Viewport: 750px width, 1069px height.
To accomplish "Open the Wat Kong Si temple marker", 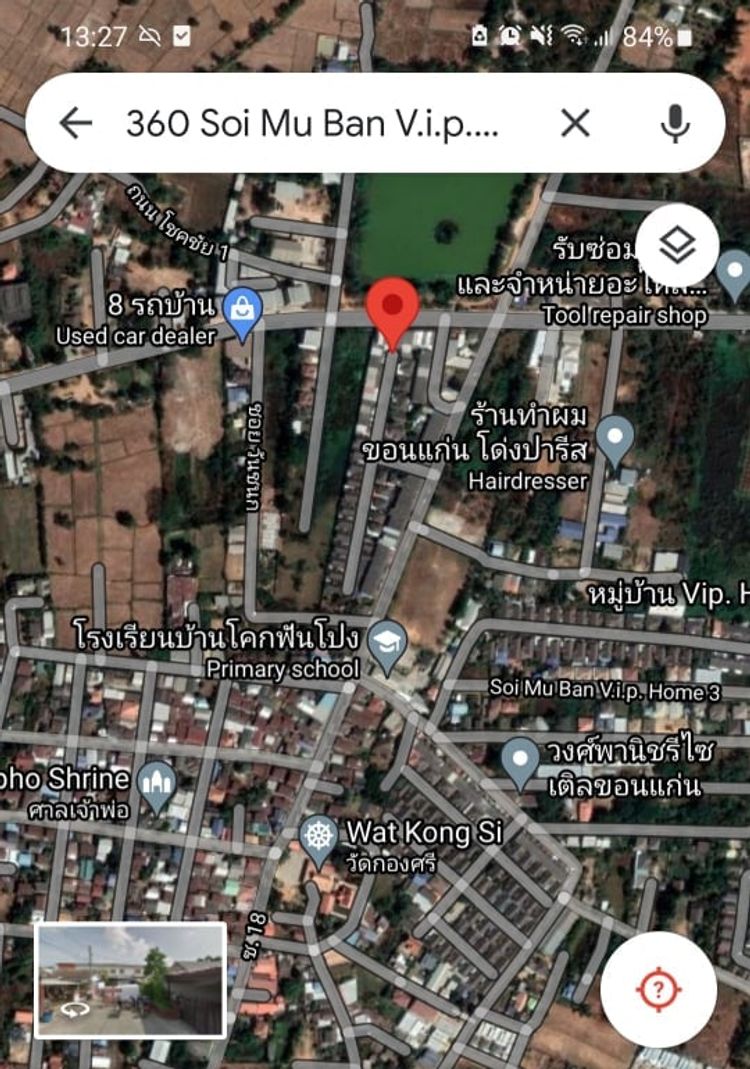I will (319, 835).
